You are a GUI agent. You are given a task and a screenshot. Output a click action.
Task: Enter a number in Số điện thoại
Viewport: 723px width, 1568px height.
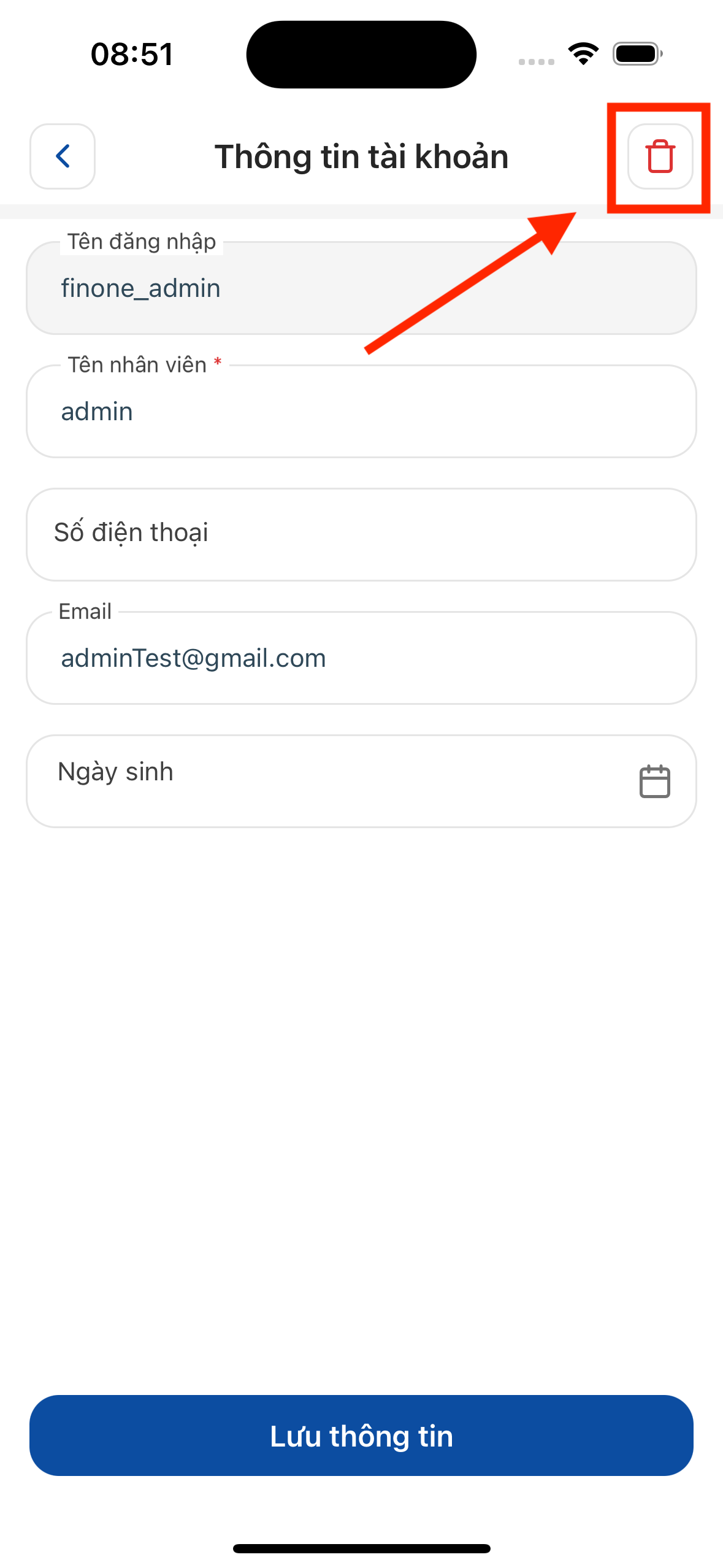361,534
